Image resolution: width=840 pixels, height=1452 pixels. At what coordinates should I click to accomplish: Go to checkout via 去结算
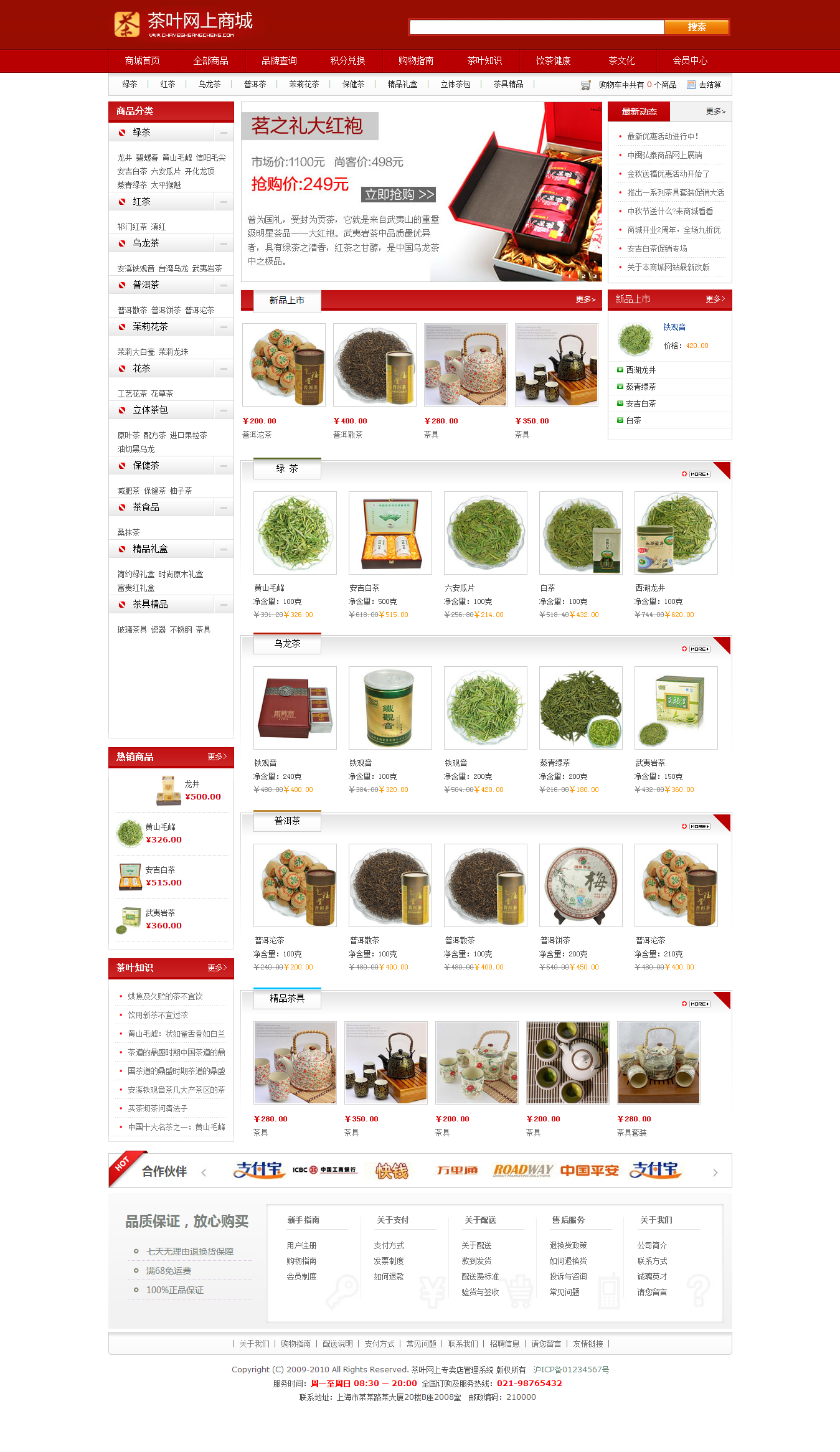pyautogui.click(x=709, y=85)
